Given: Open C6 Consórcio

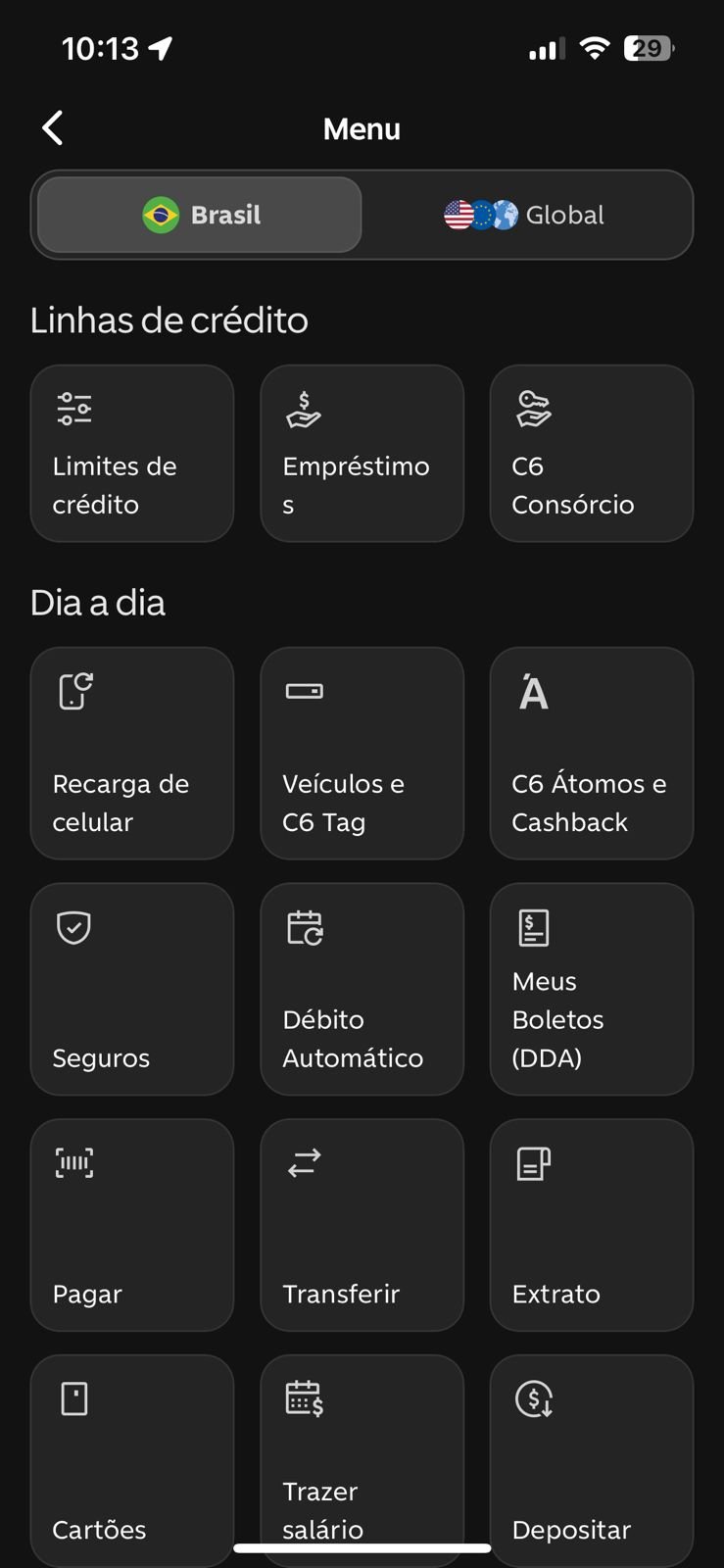Looking at the screenshot, I should tap(592, 454).
